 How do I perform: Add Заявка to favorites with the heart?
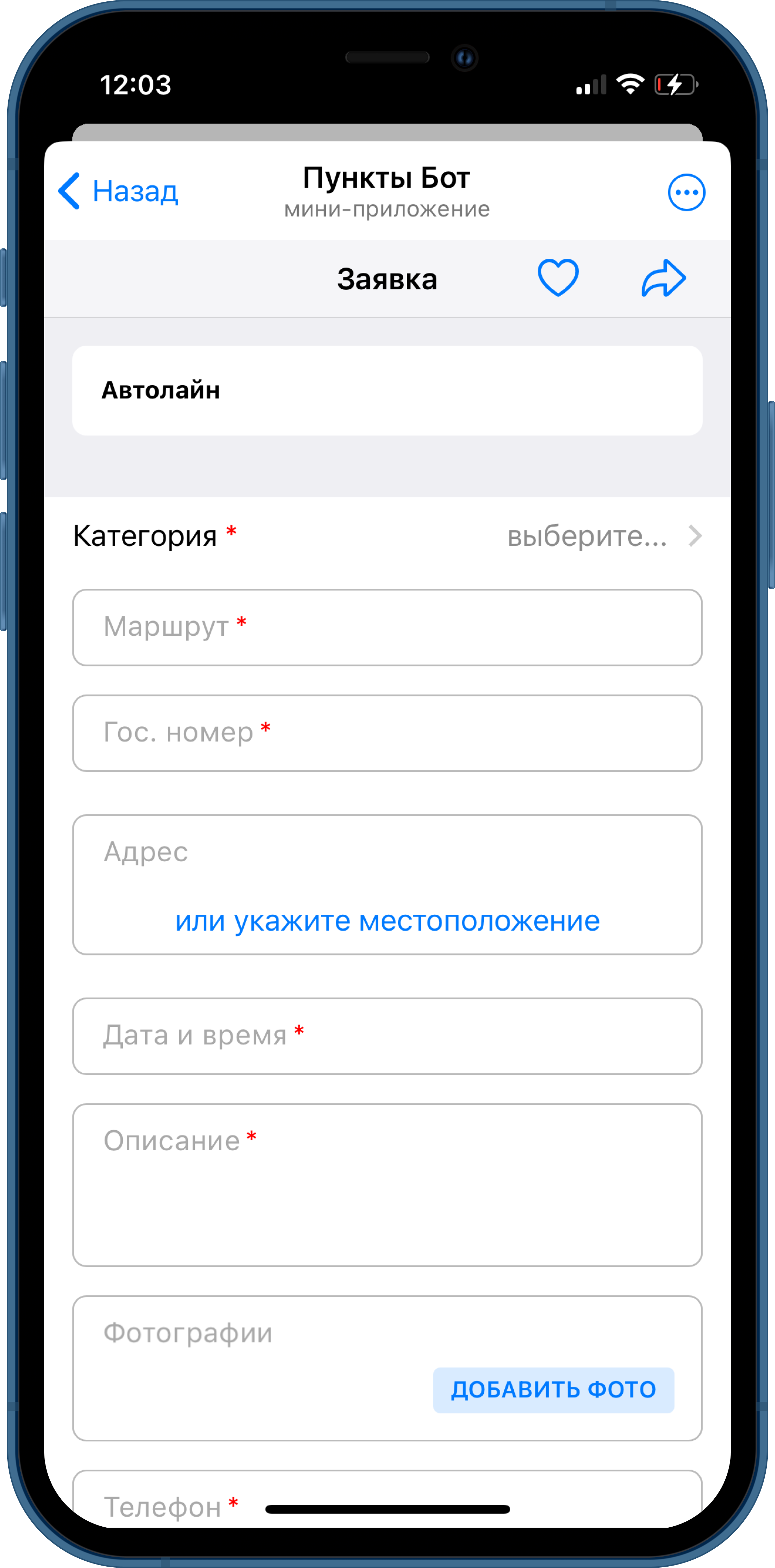click(558, 278)
